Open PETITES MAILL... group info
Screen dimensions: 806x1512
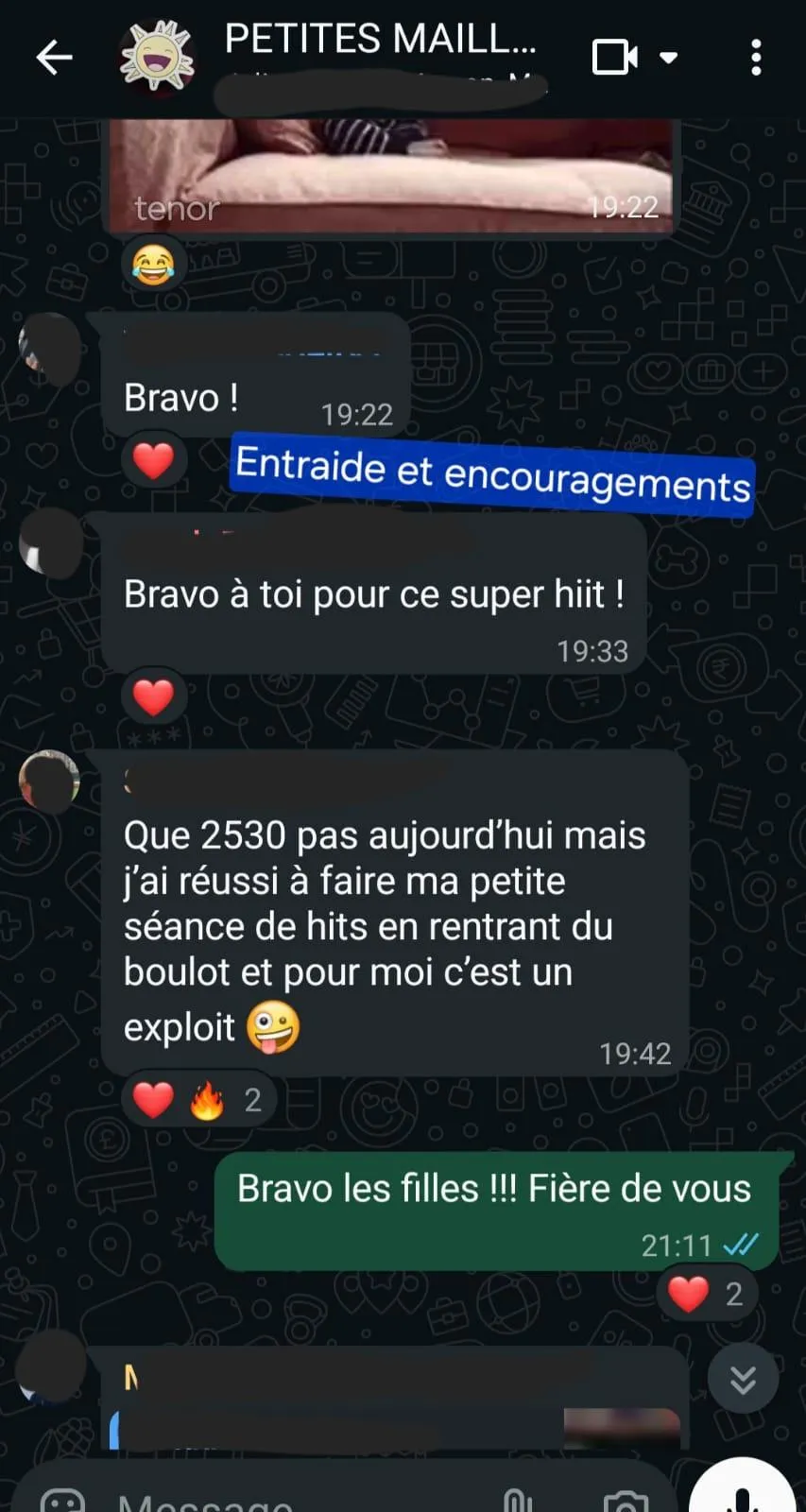click(380, 42)
